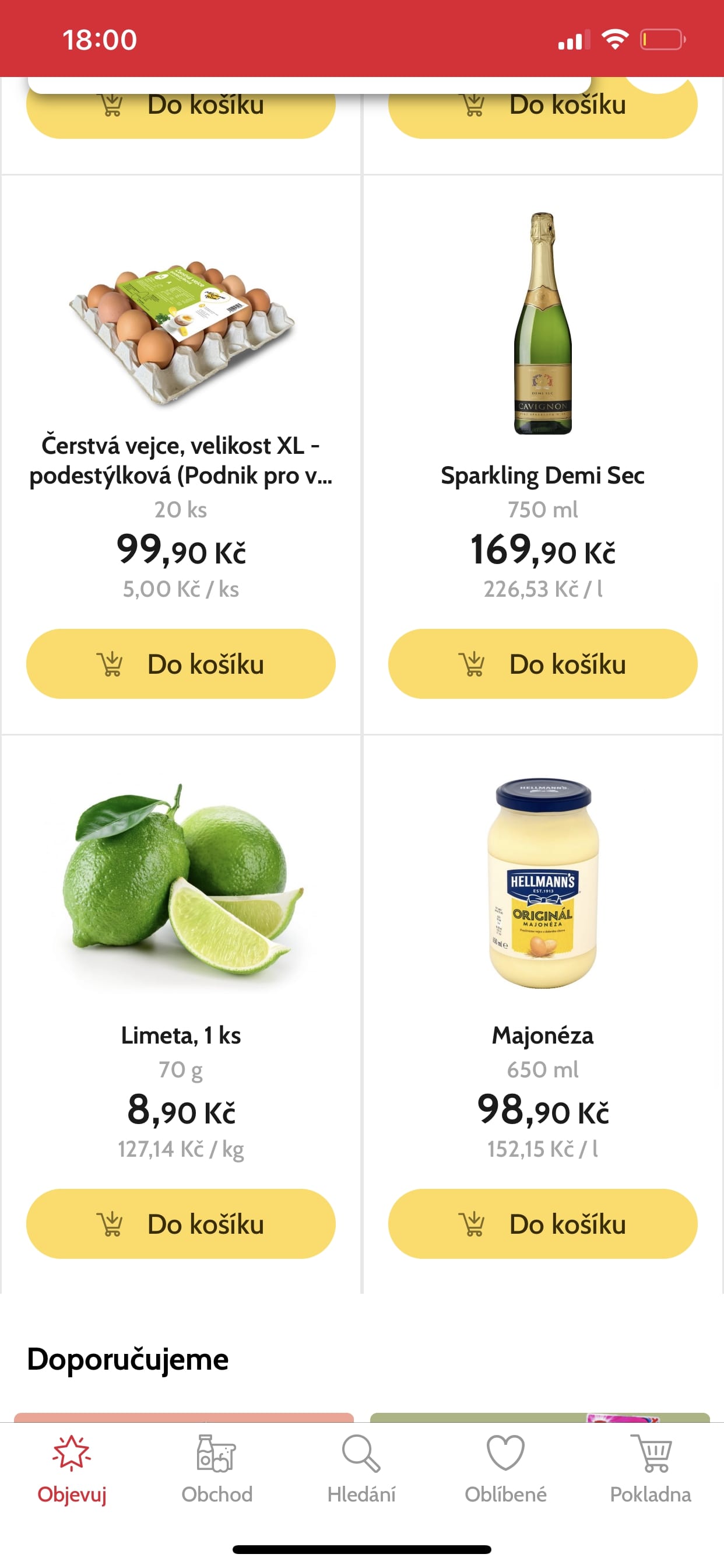The width and height of the screenshot is (724, 1568).
Task: Add Limeta to the cart
Action: pos(181,1223)
